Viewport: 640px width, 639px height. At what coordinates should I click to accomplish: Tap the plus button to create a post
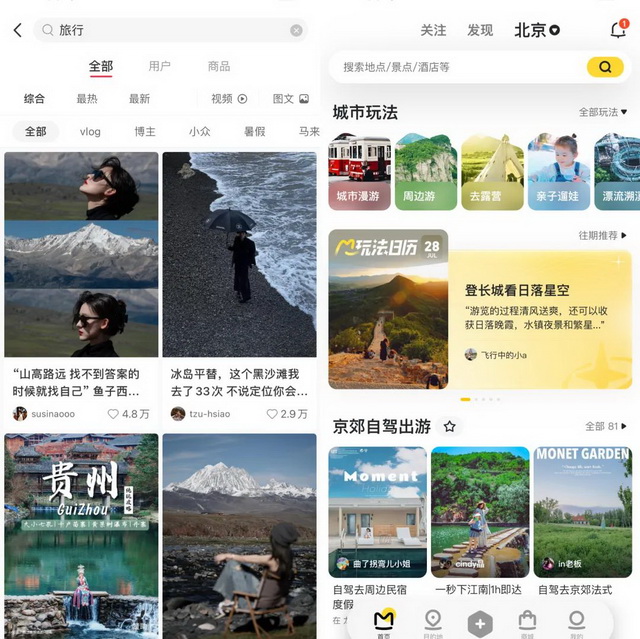click(x=480, y=624)
